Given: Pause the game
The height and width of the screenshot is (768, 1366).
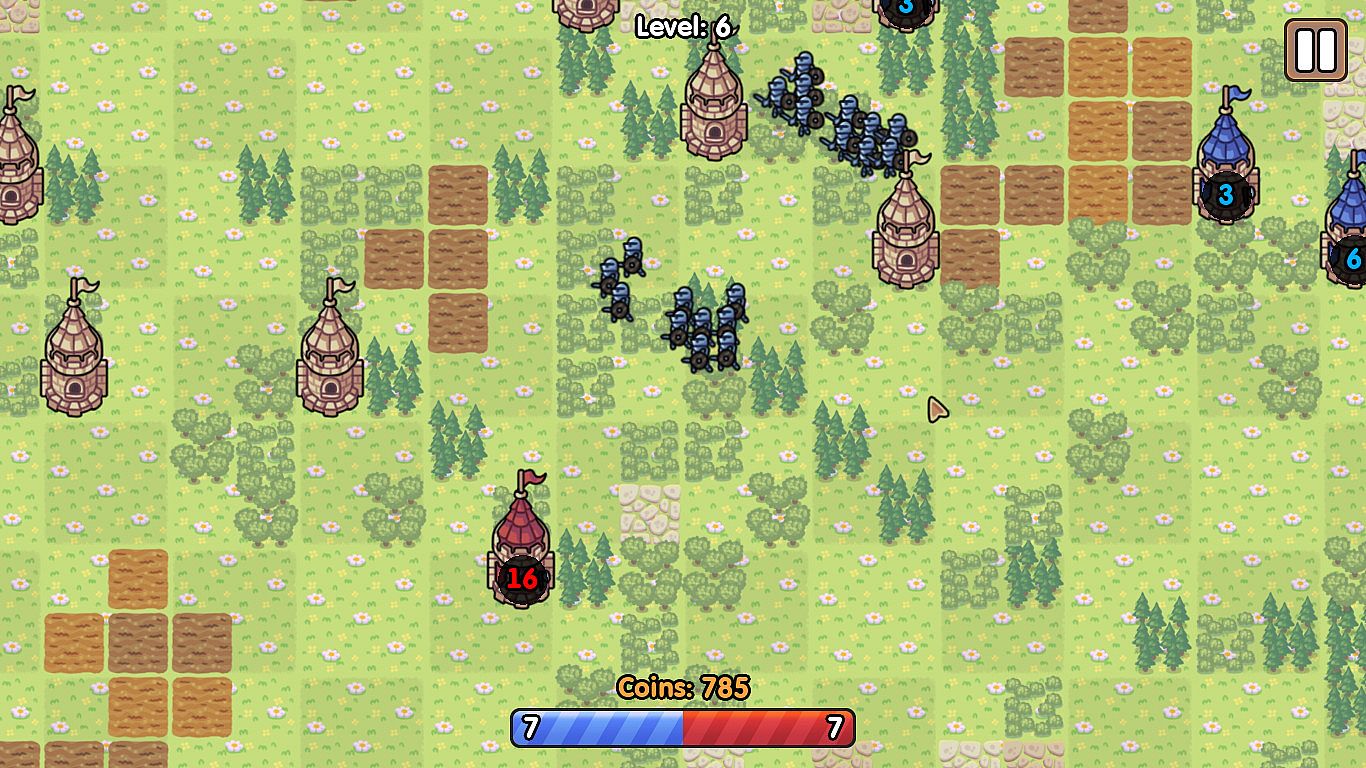Looking at the screenshot, I should (1315, 50).
